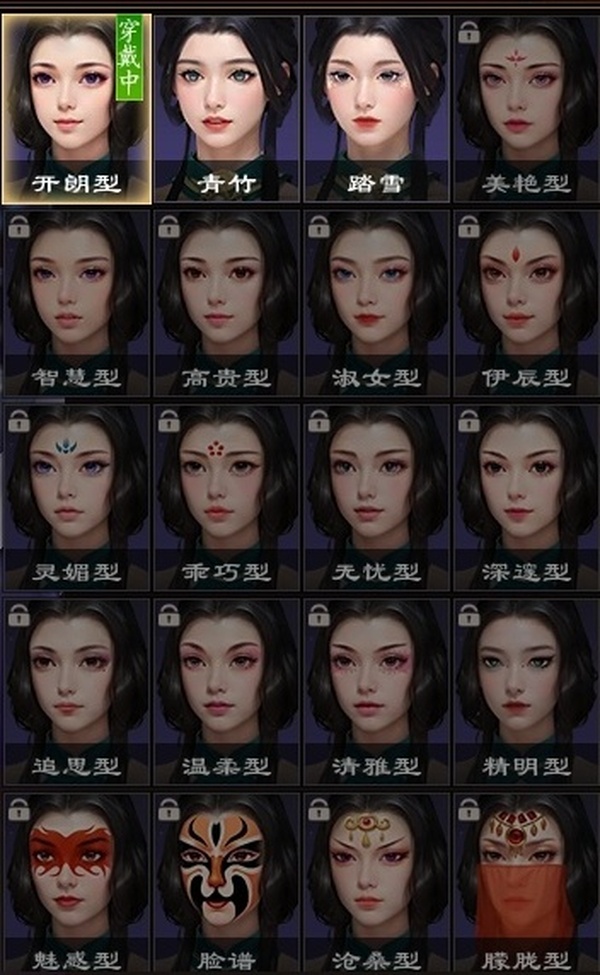Select the 清雅型 face tile
This screenshot has height=975, width=600.
[x=376, y=690]
